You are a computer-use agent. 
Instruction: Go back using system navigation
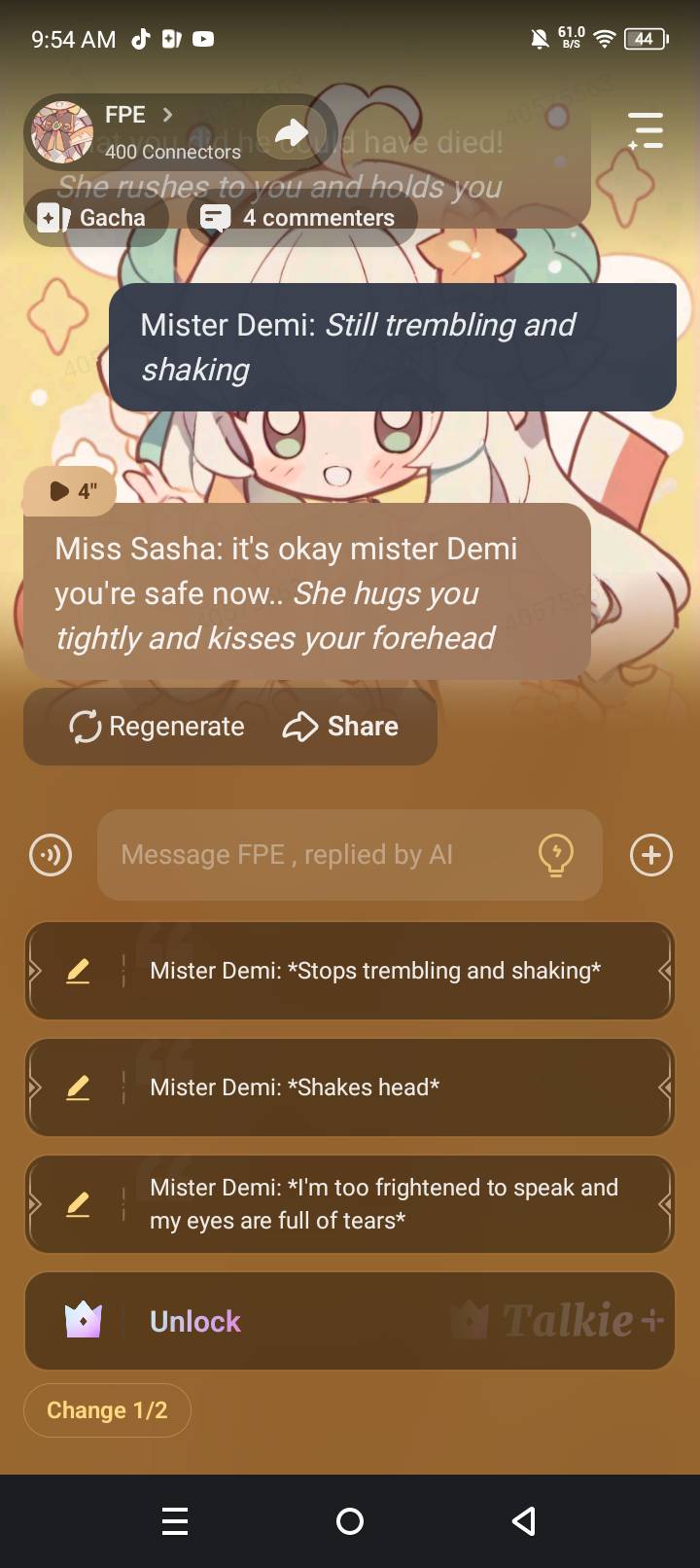(x=524, y=1521)
